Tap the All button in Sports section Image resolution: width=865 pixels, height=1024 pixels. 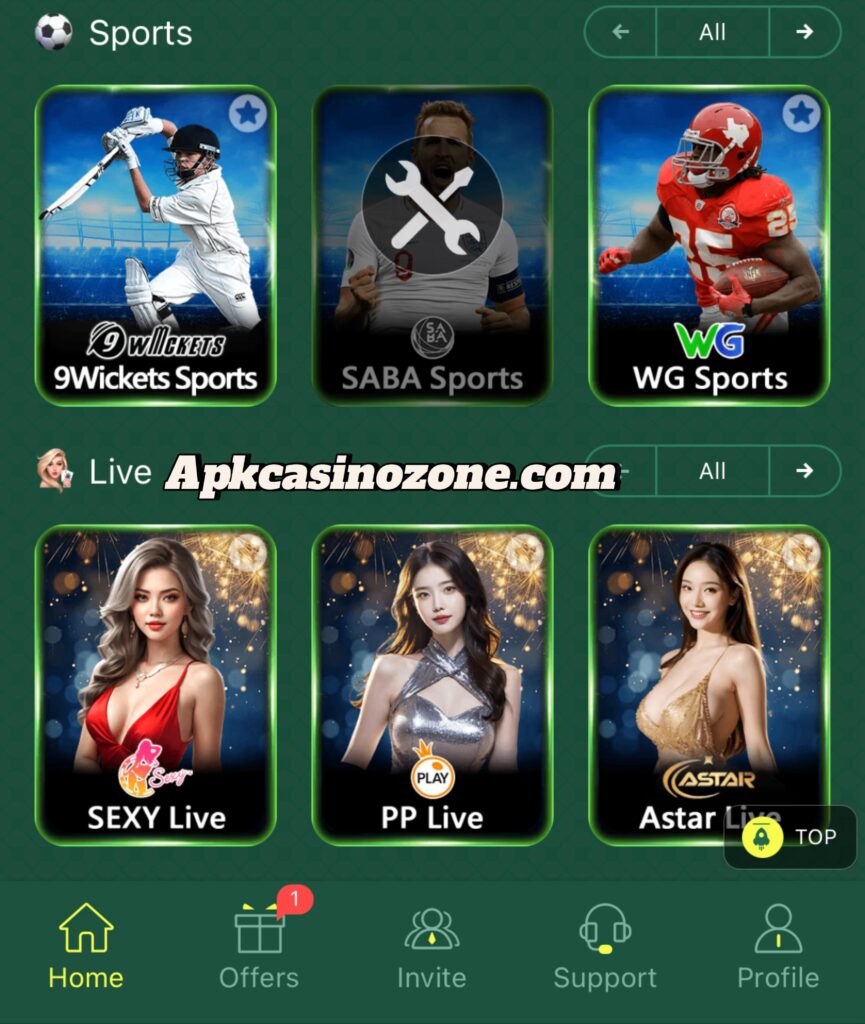(x=712, y=32)
